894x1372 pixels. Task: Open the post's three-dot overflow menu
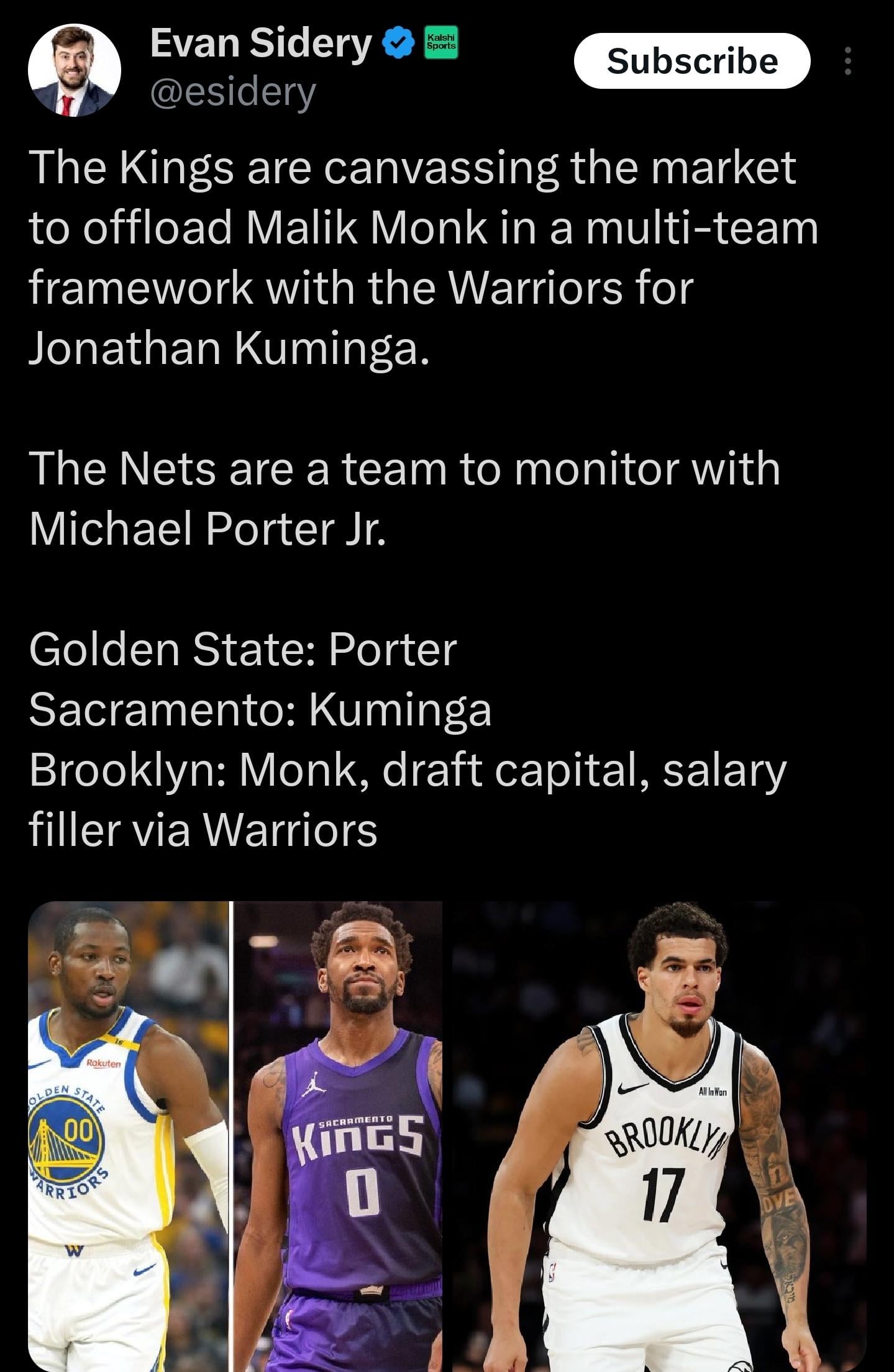point(847,61)
